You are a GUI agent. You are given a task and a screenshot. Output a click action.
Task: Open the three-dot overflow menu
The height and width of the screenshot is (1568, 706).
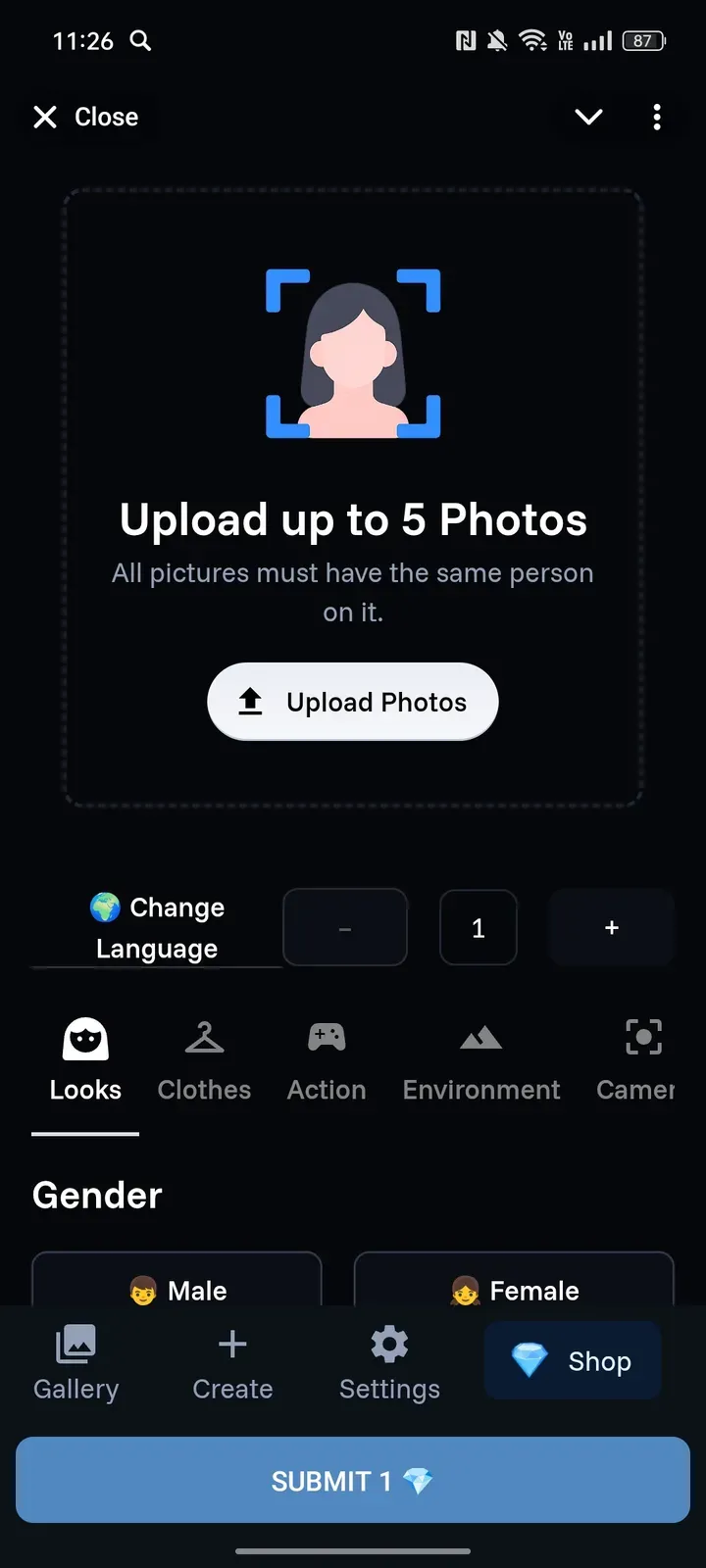click(x=657, y=118)
